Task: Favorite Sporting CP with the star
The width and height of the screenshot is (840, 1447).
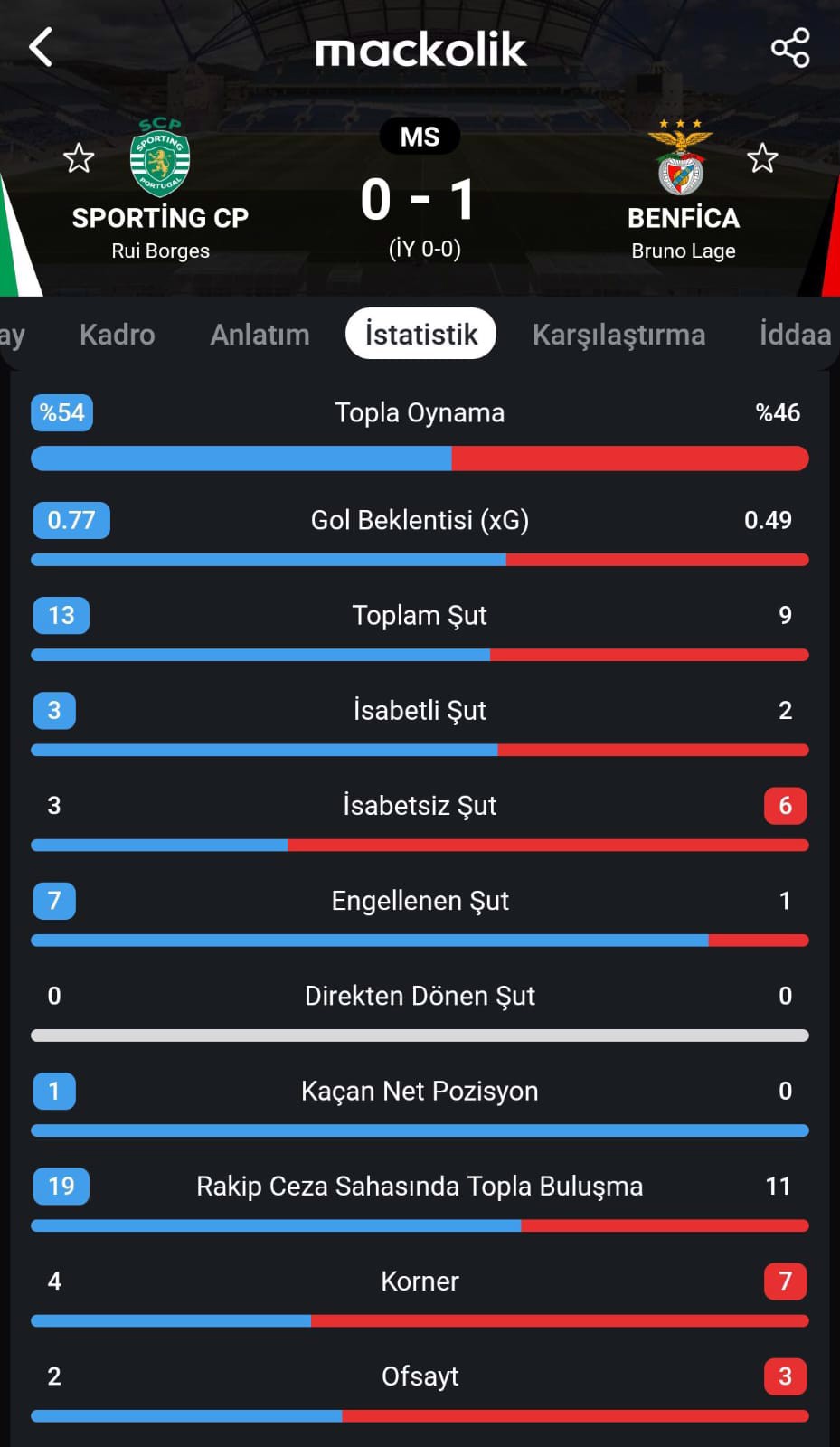Action: (79, 158)
